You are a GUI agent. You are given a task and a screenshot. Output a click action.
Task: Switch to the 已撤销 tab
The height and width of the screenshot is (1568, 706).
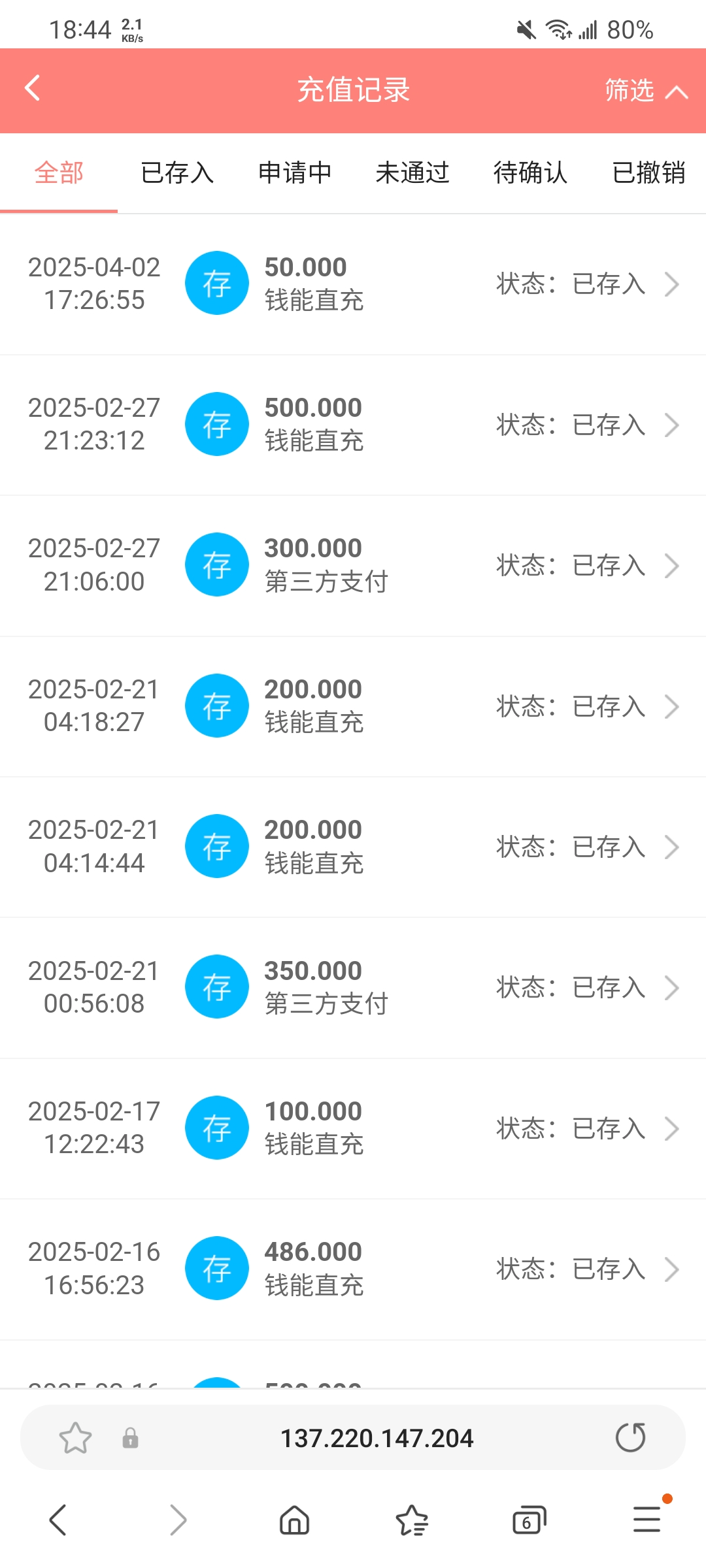[649, 172]
